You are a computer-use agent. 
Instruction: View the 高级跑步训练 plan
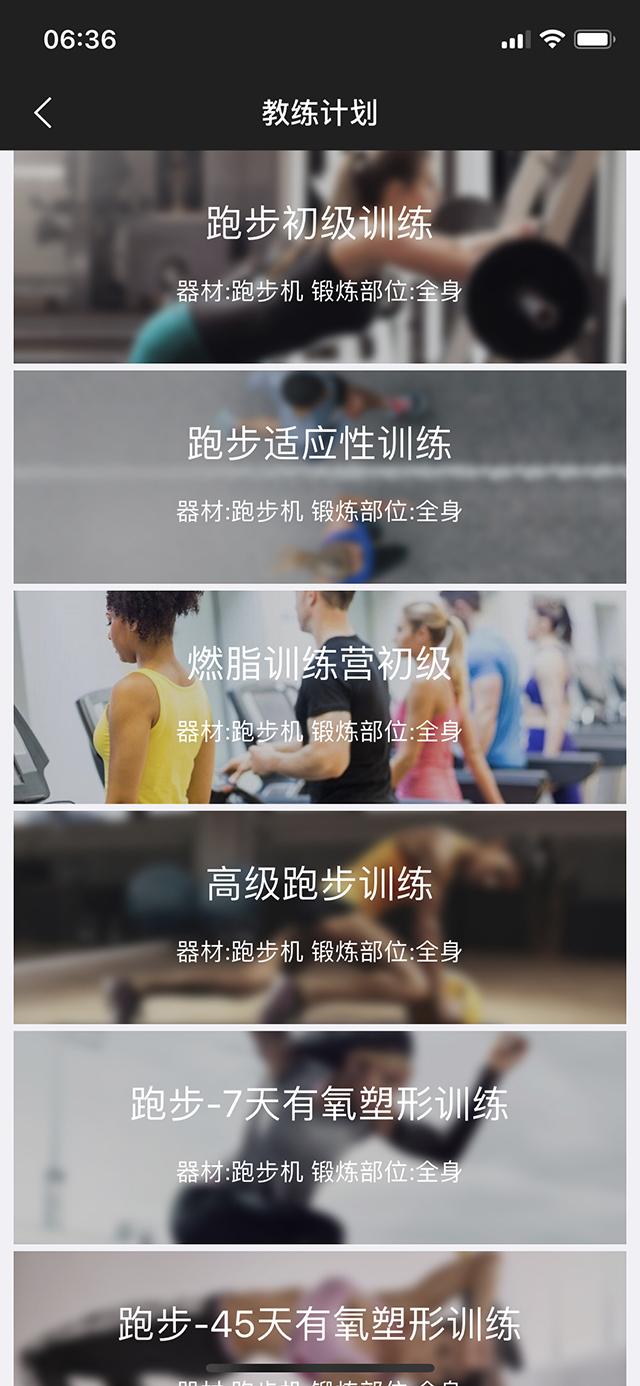(x=320, y=916)
